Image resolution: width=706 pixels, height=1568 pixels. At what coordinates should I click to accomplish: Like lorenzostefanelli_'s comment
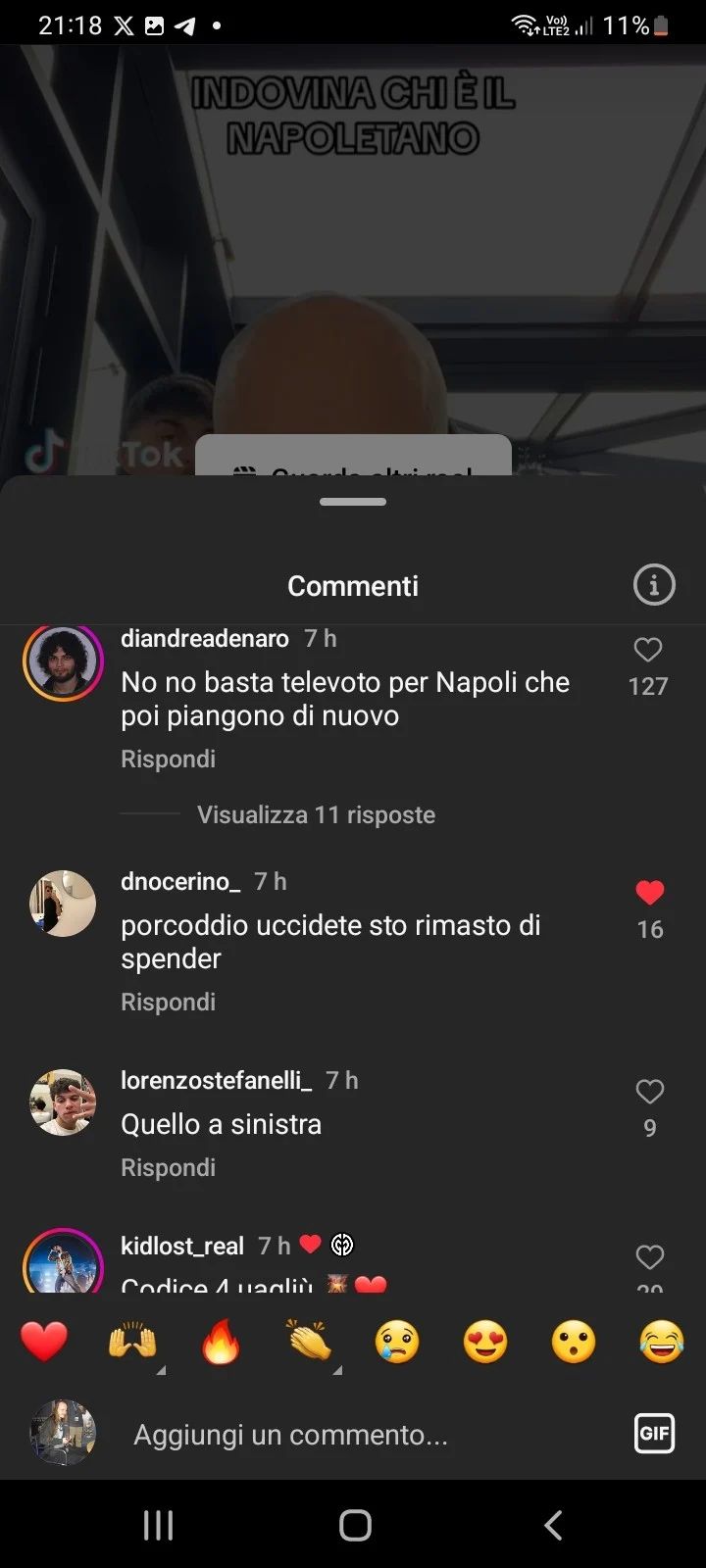[650, 1092]
